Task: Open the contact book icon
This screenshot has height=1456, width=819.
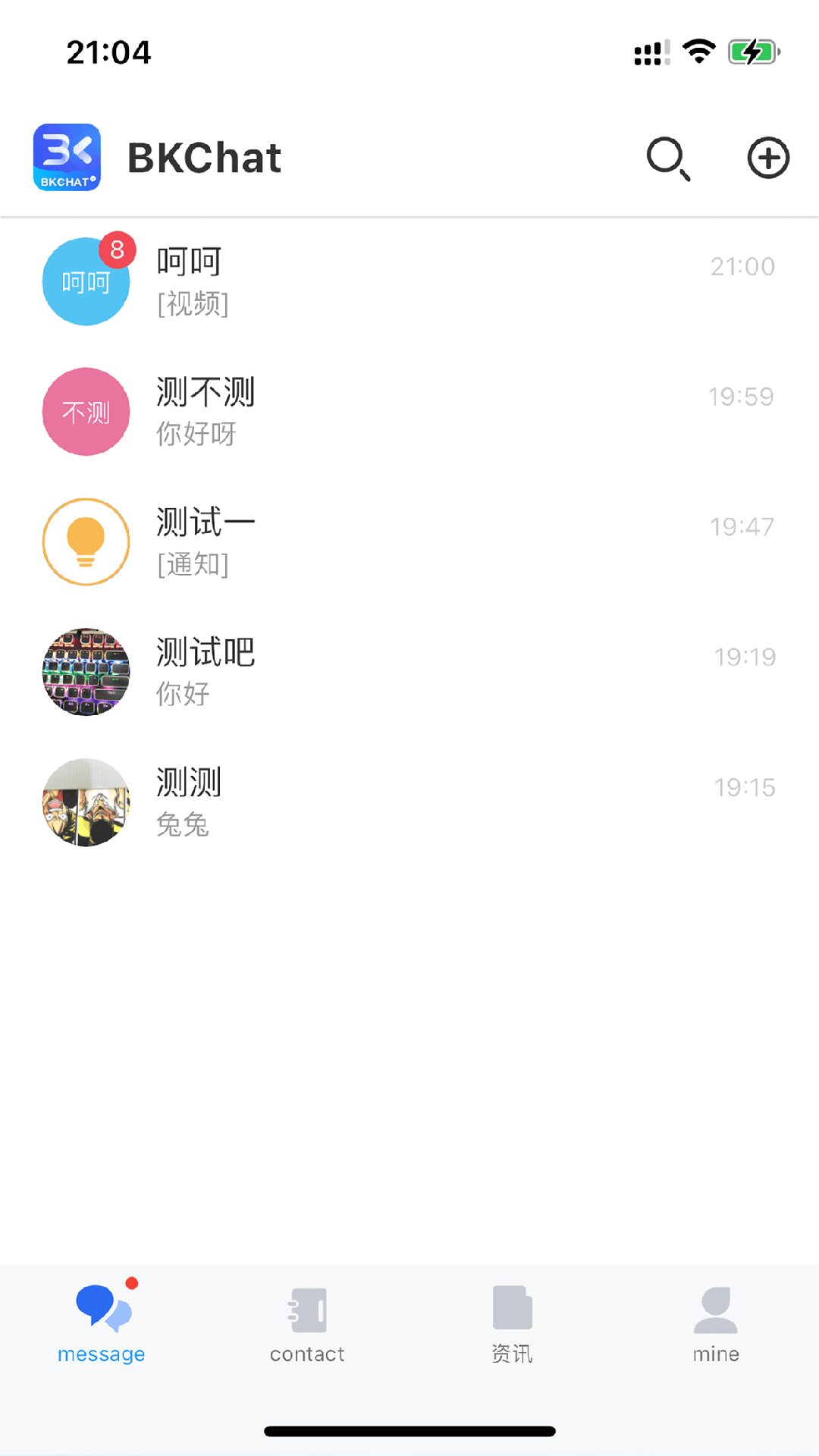Action: (306, 1304)
